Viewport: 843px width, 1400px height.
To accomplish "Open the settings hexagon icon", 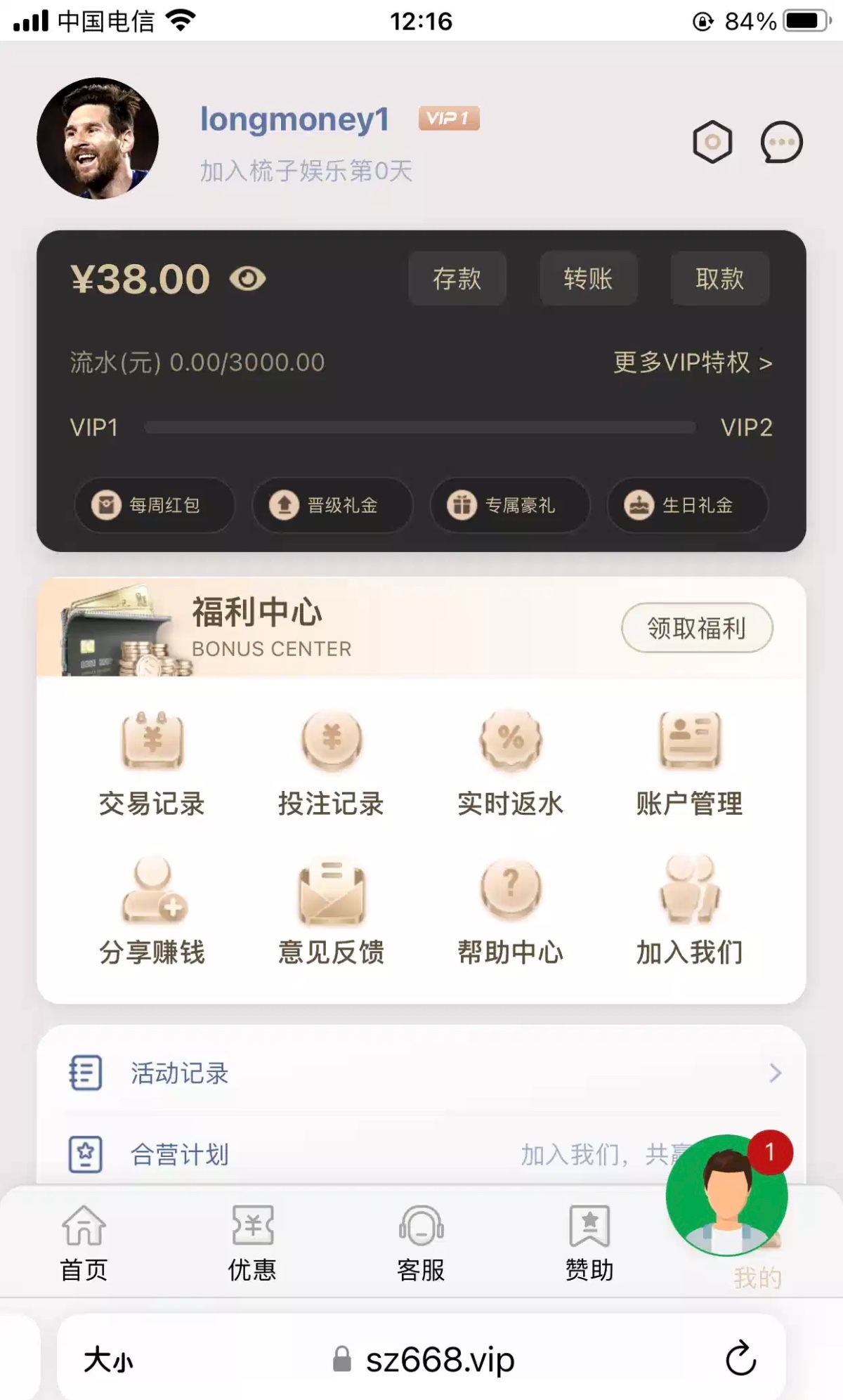I will pos(712,142).
